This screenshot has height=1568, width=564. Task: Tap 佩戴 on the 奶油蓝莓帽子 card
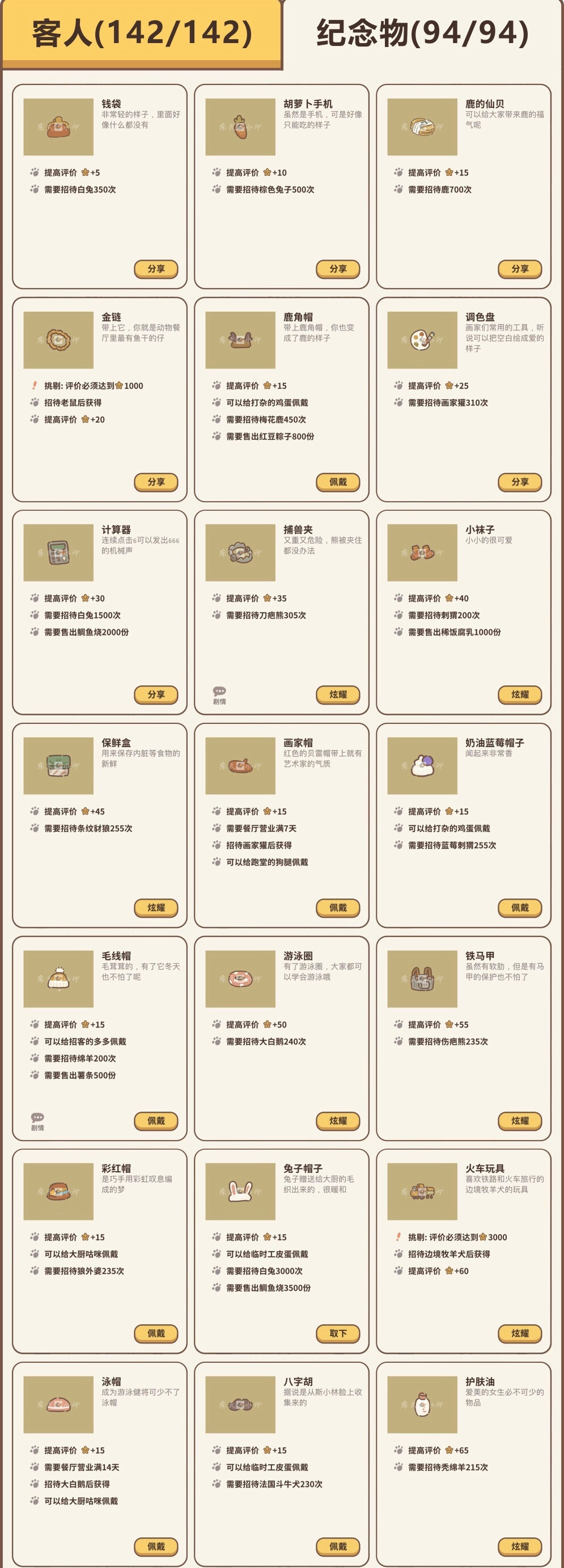520,907
